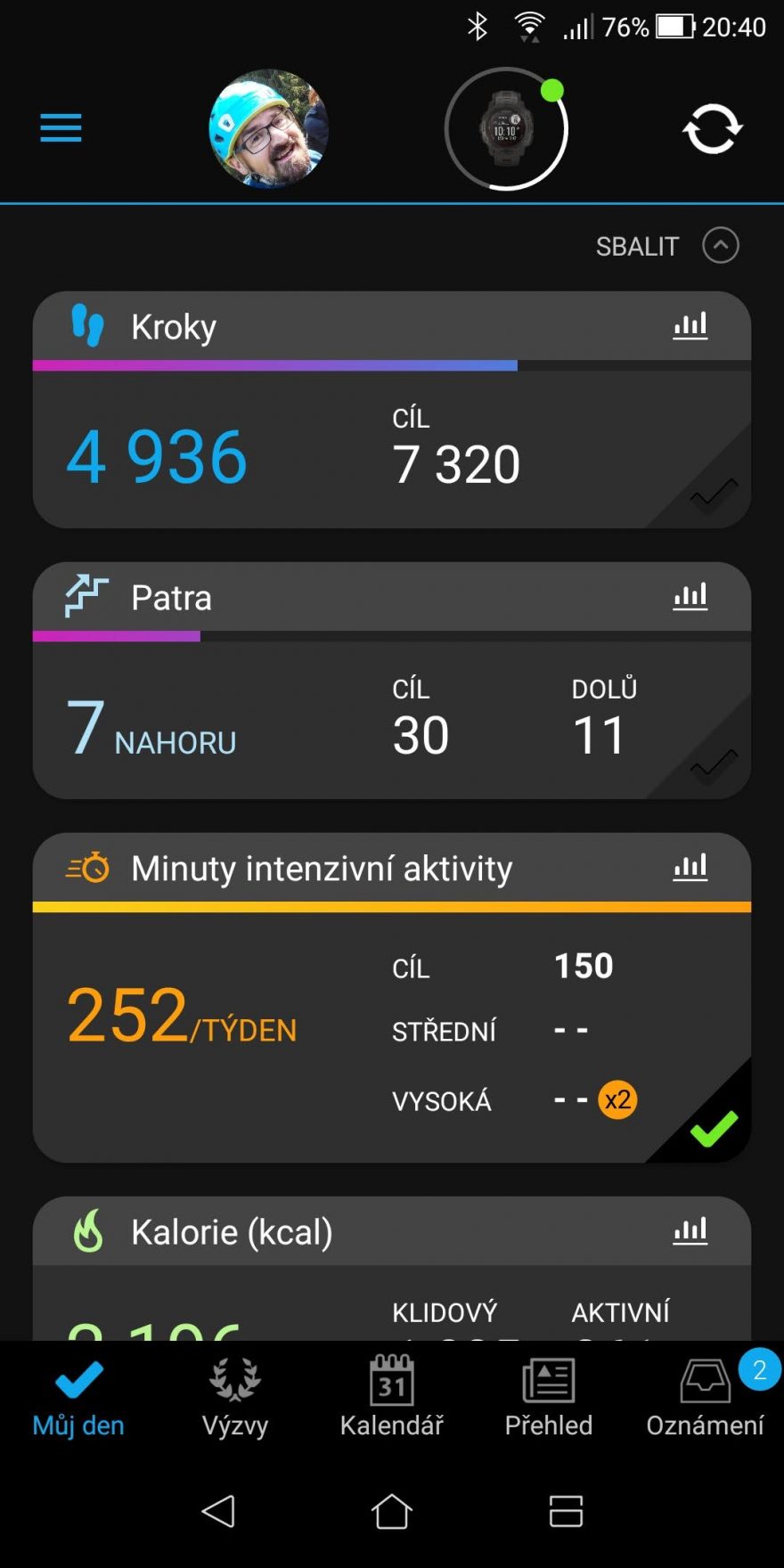Open Oznámení with the notification badge
Image resolution: width=784 pixels, height=1568 pixels.
(704, 1399)
